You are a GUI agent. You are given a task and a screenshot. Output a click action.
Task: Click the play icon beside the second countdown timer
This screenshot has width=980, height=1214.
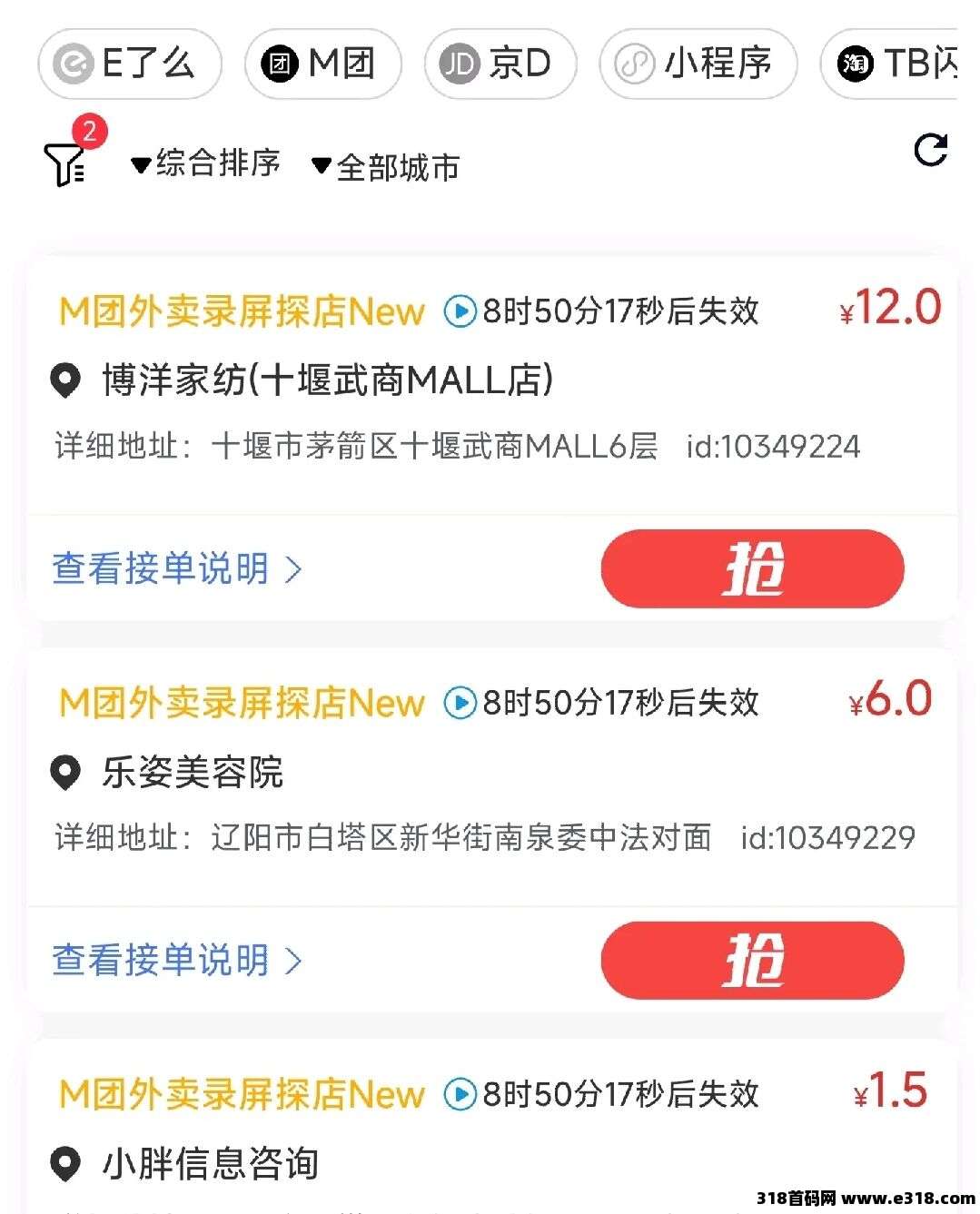[461, 702]
